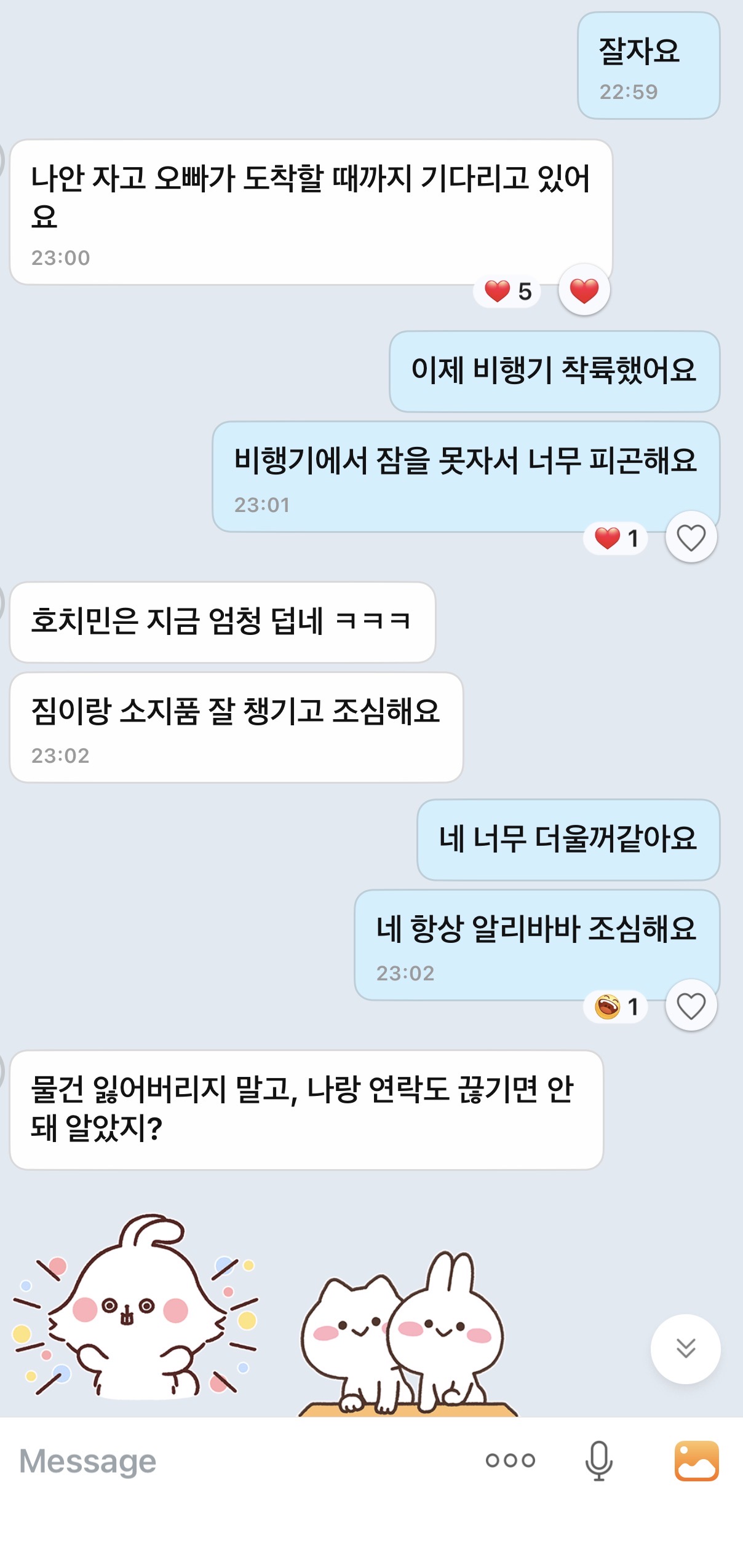The image size is (743, 1568).
Task: Remove your heart from '기다리고 있어요' message
Action: tap(584, 290)
